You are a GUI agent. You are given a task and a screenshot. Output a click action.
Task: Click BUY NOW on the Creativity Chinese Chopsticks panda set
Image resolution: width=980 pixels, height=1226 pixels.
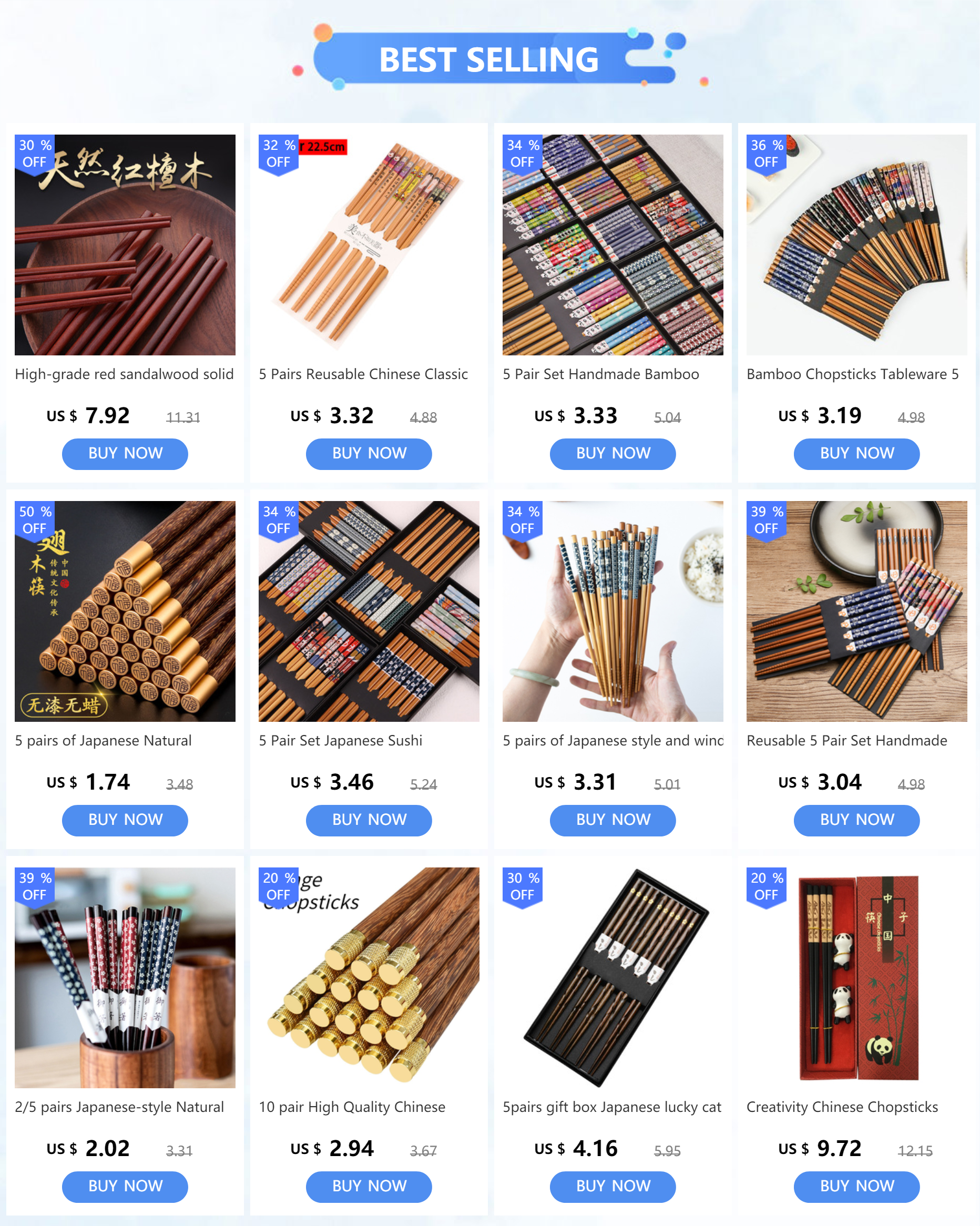pyautogui.click(x=856, y=1187)
